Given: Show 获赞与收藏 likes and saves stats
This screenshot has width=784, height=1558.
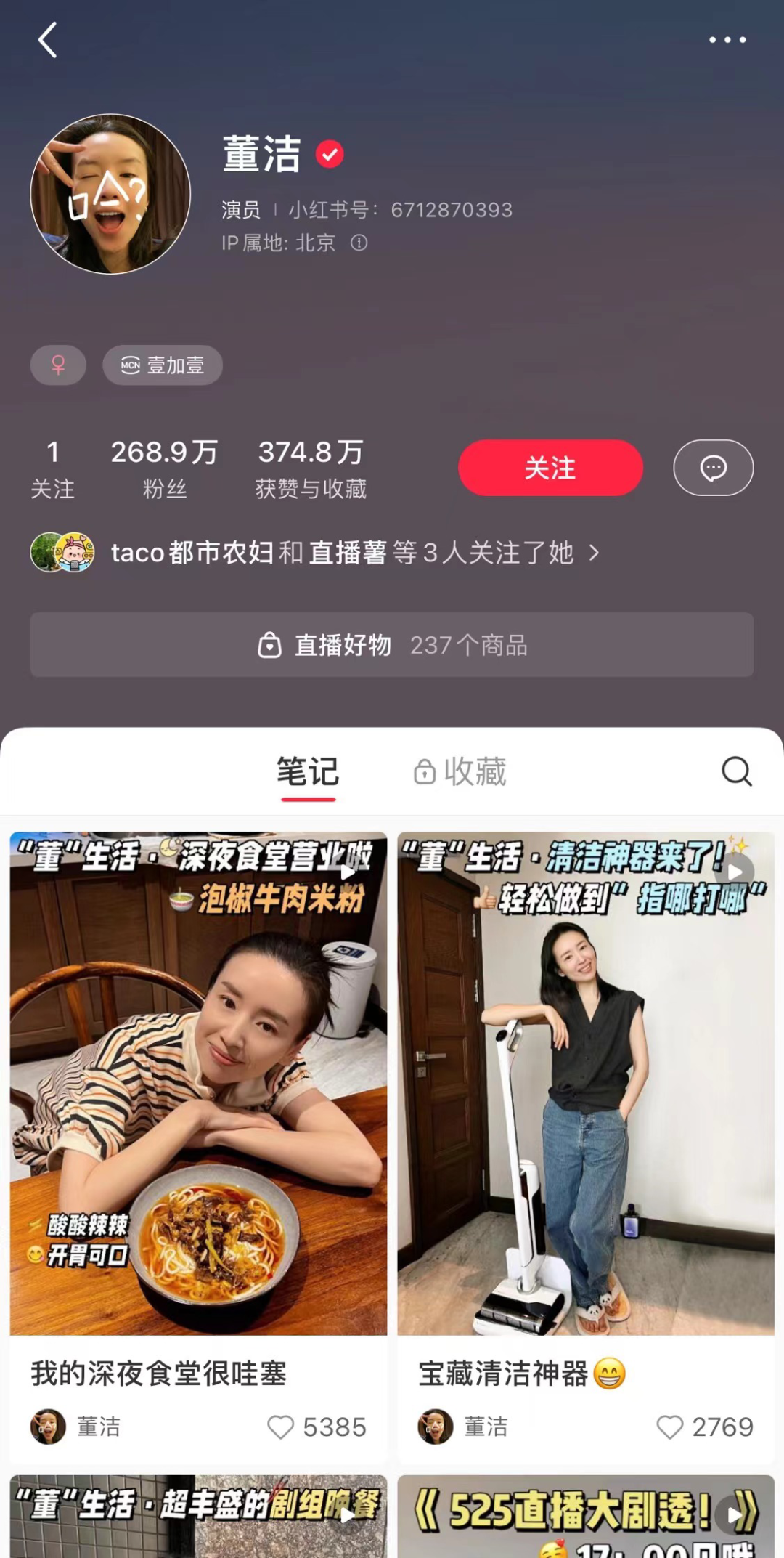Looking at the screenshot, I should point(311,468).
